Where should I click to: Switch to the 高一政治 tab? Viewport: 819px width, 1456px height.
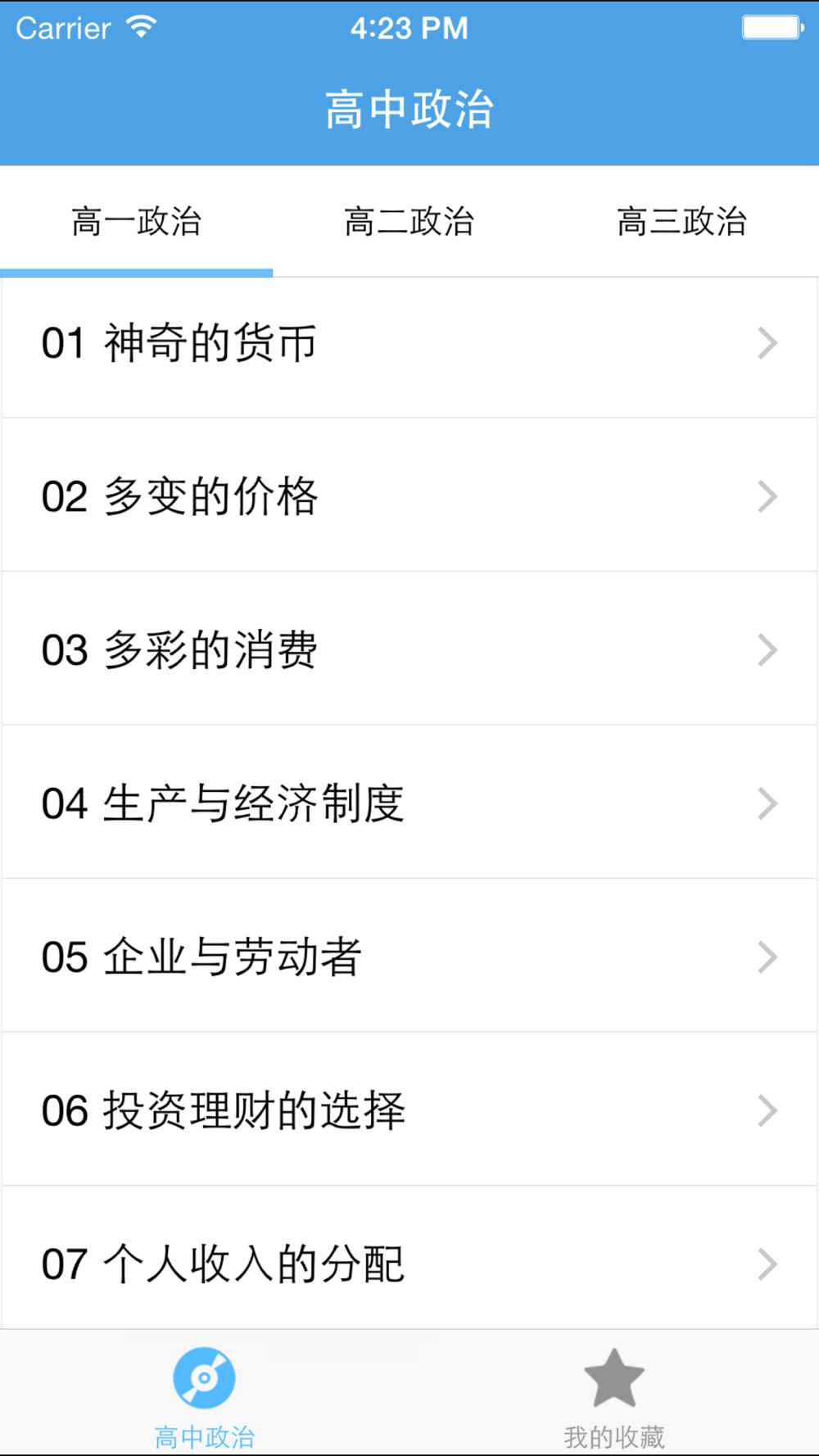pos(136,222)
